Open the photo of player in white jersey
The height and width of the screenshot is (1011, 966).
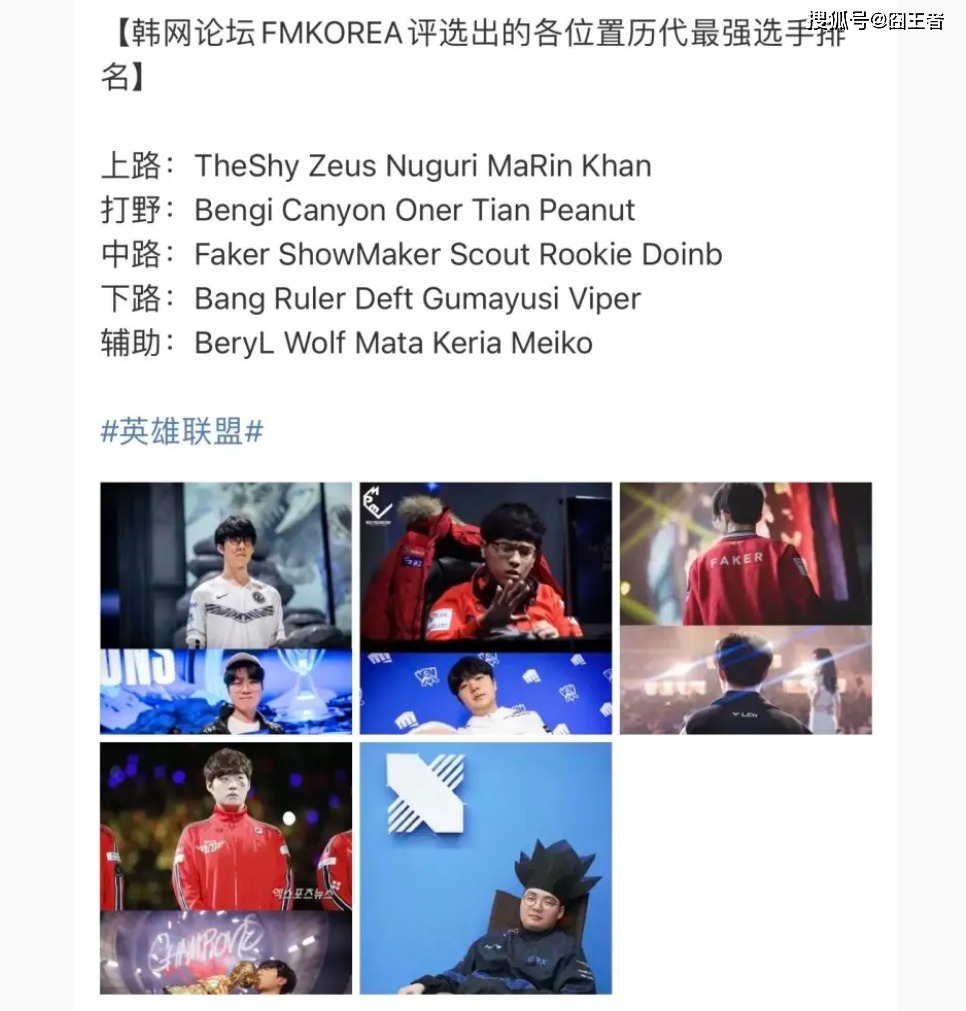click(x=226, y=565)
